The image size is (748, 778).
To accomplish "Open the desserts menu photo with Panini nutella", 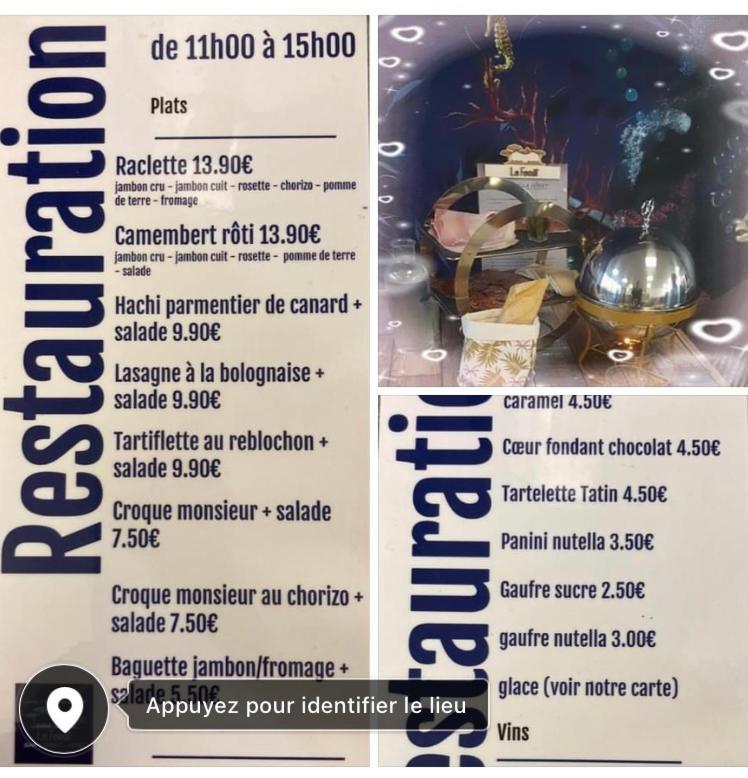I will [x=562, y=580].
